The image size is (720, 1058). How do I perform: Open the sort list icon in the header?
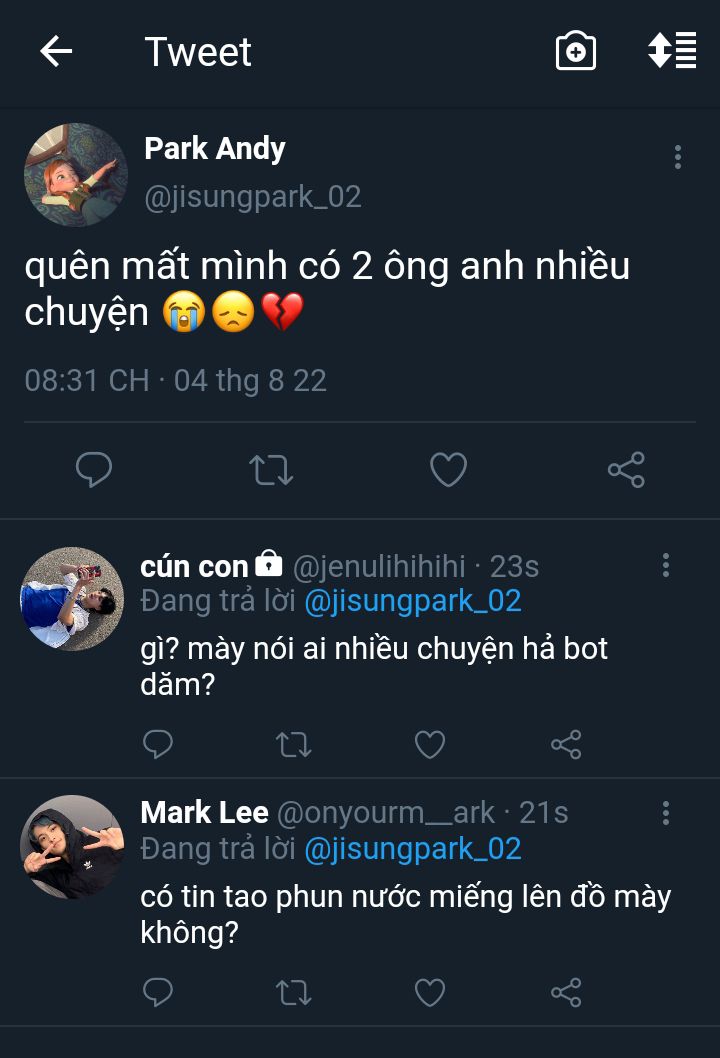(672, 51)
